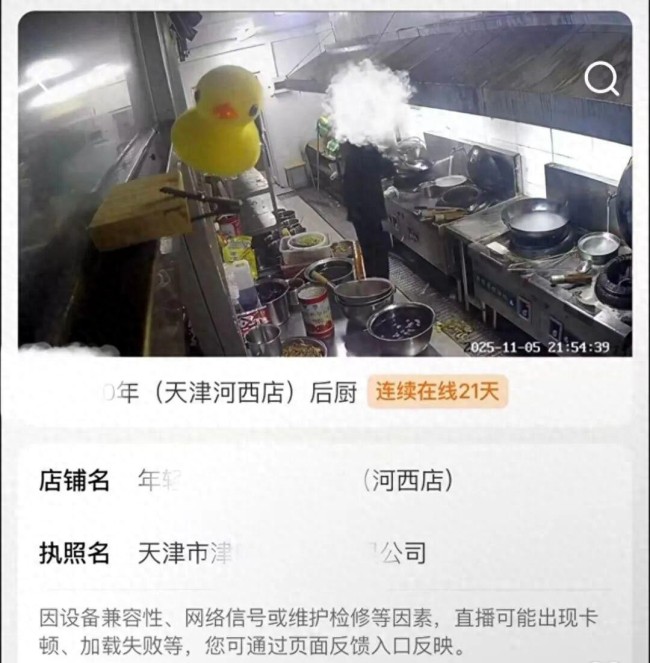
Task: Tap the magnifier icon on the kitchen video
Action: point(601,78)
